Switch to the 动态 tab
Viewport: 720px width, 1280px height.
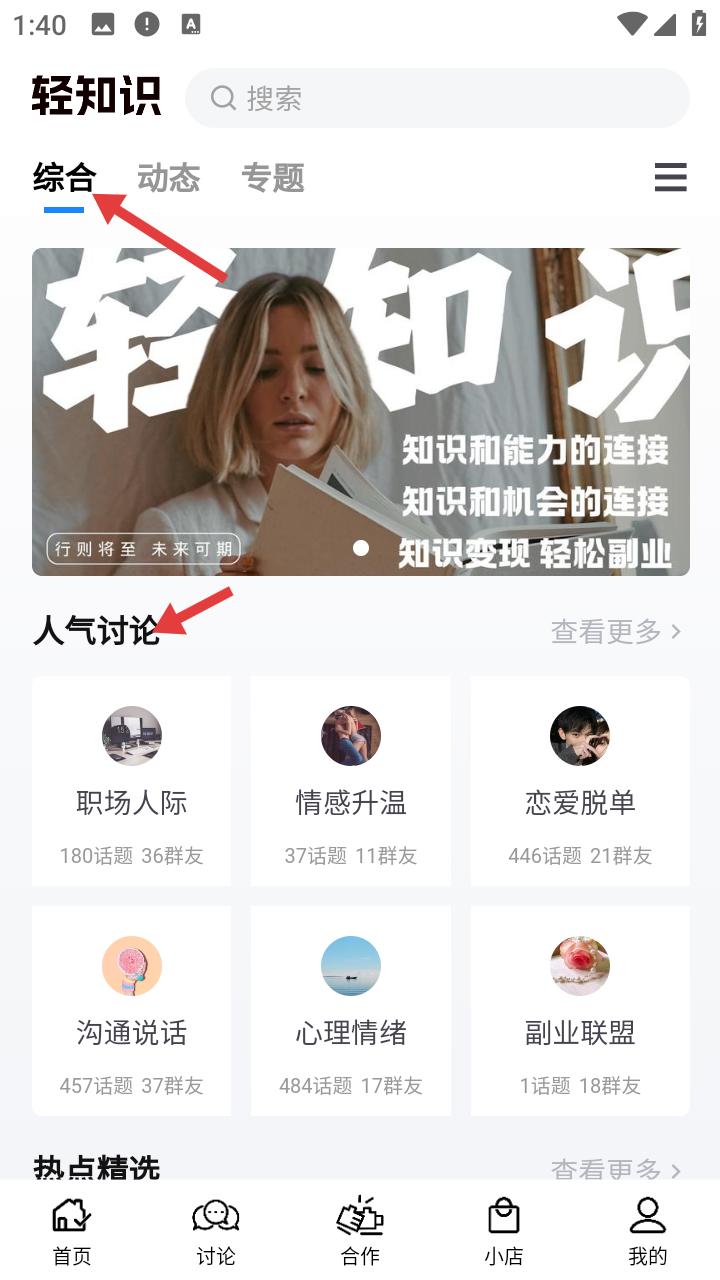168,178
